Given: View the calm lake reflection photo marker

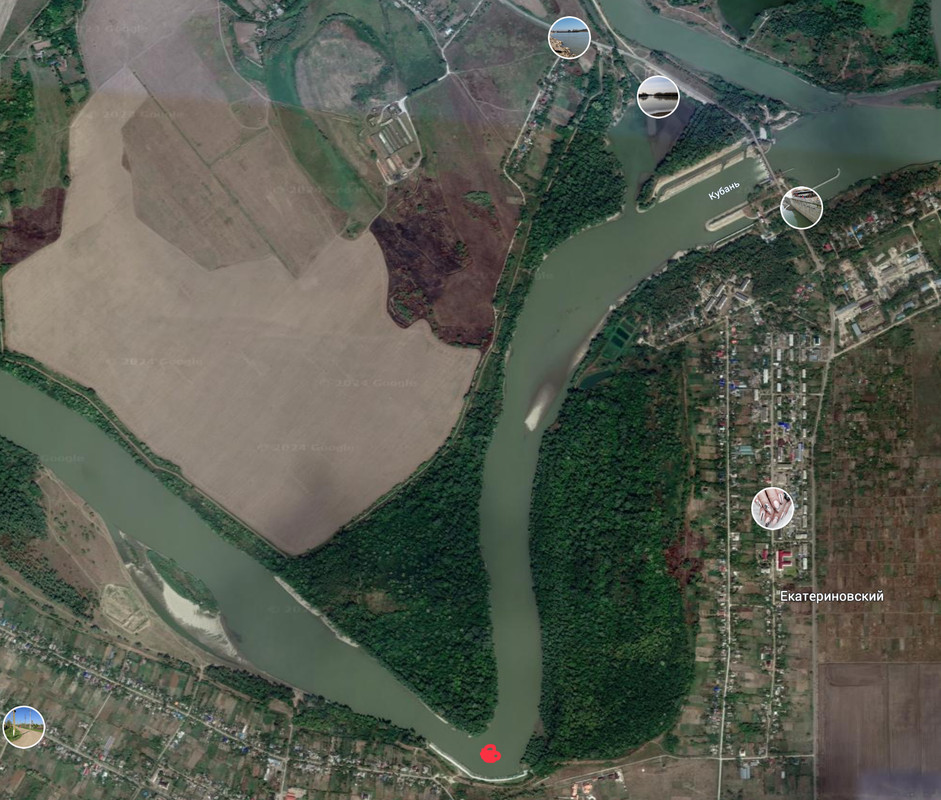Looking at the screenshot, I should click(658, 97).
